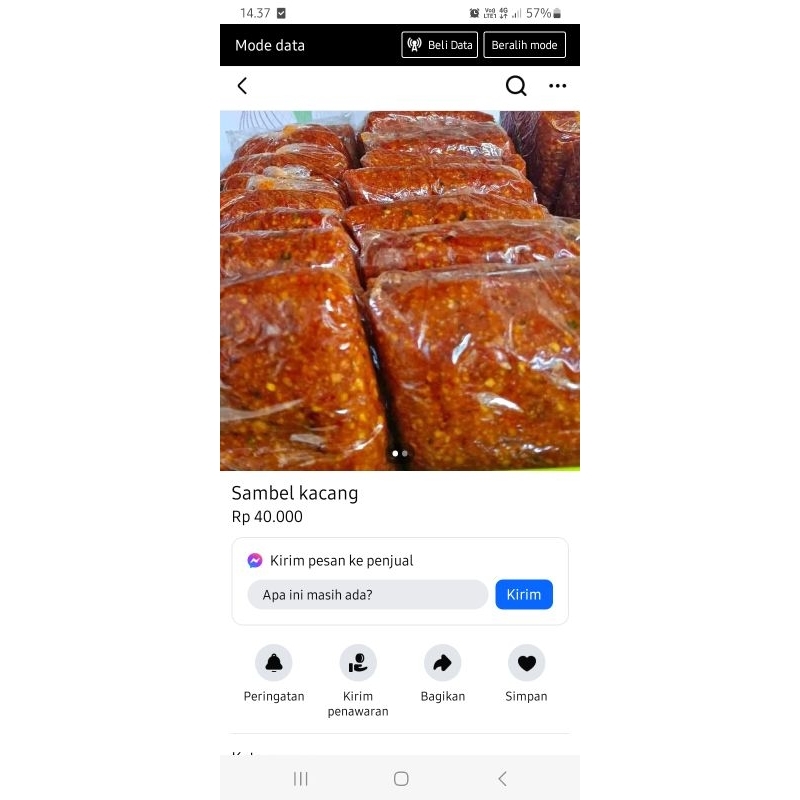800x800 pixels.
Task: Go to the home screen
Action: pos(401,779)
